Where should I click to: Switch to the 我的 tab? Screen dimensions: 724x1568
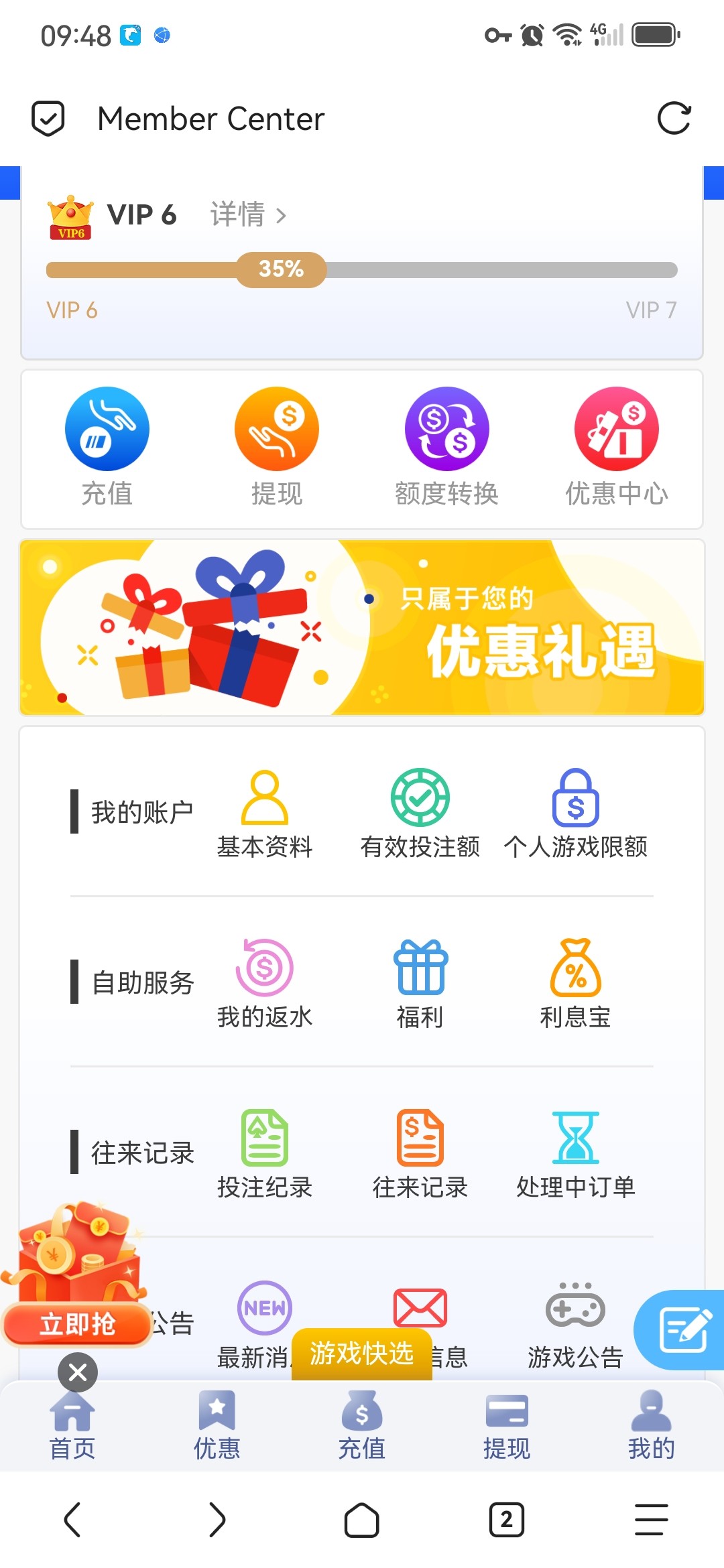click(x=651, y=1427)
